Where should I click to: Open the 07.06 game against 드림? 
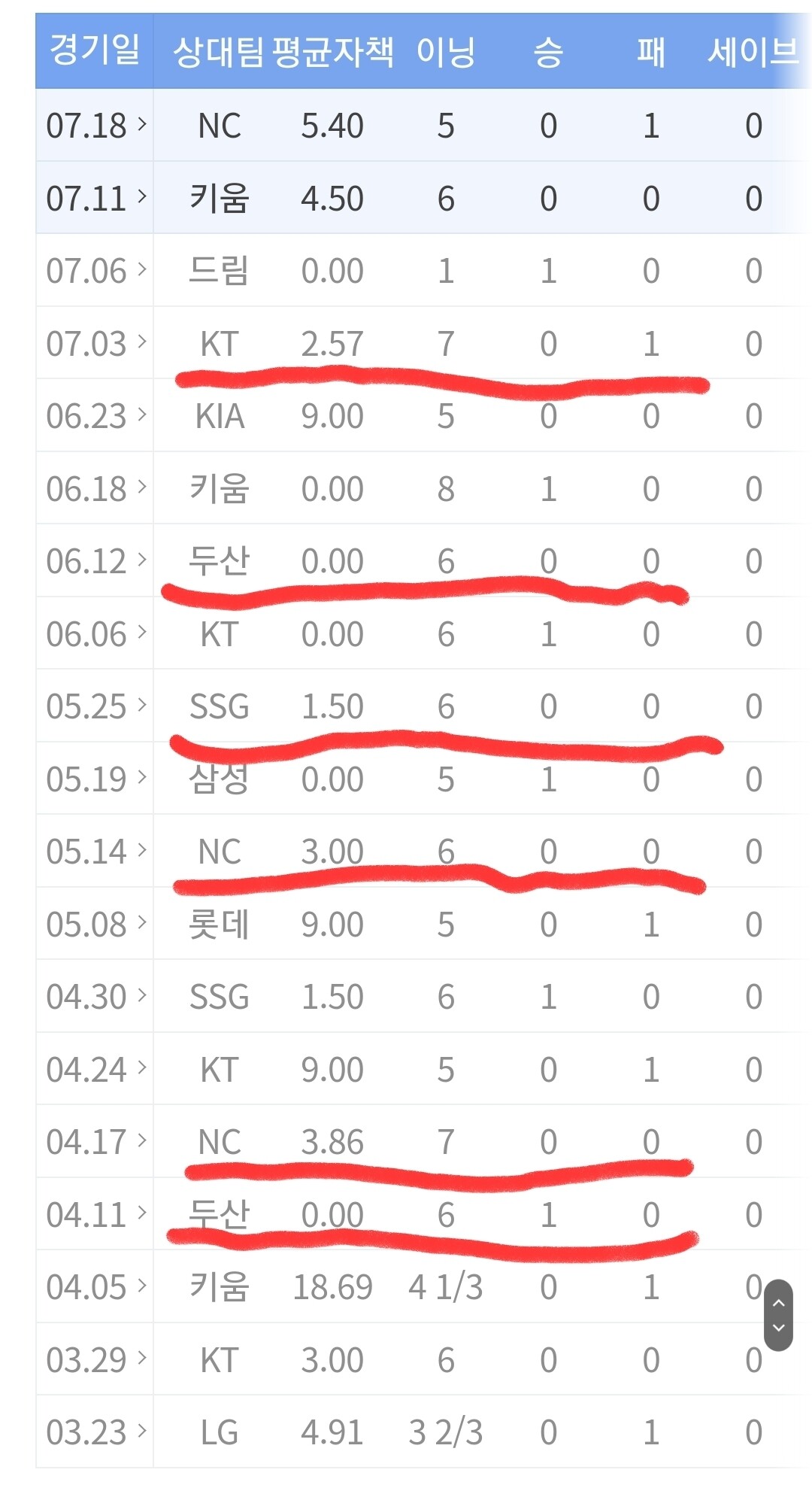click(95, 271)
